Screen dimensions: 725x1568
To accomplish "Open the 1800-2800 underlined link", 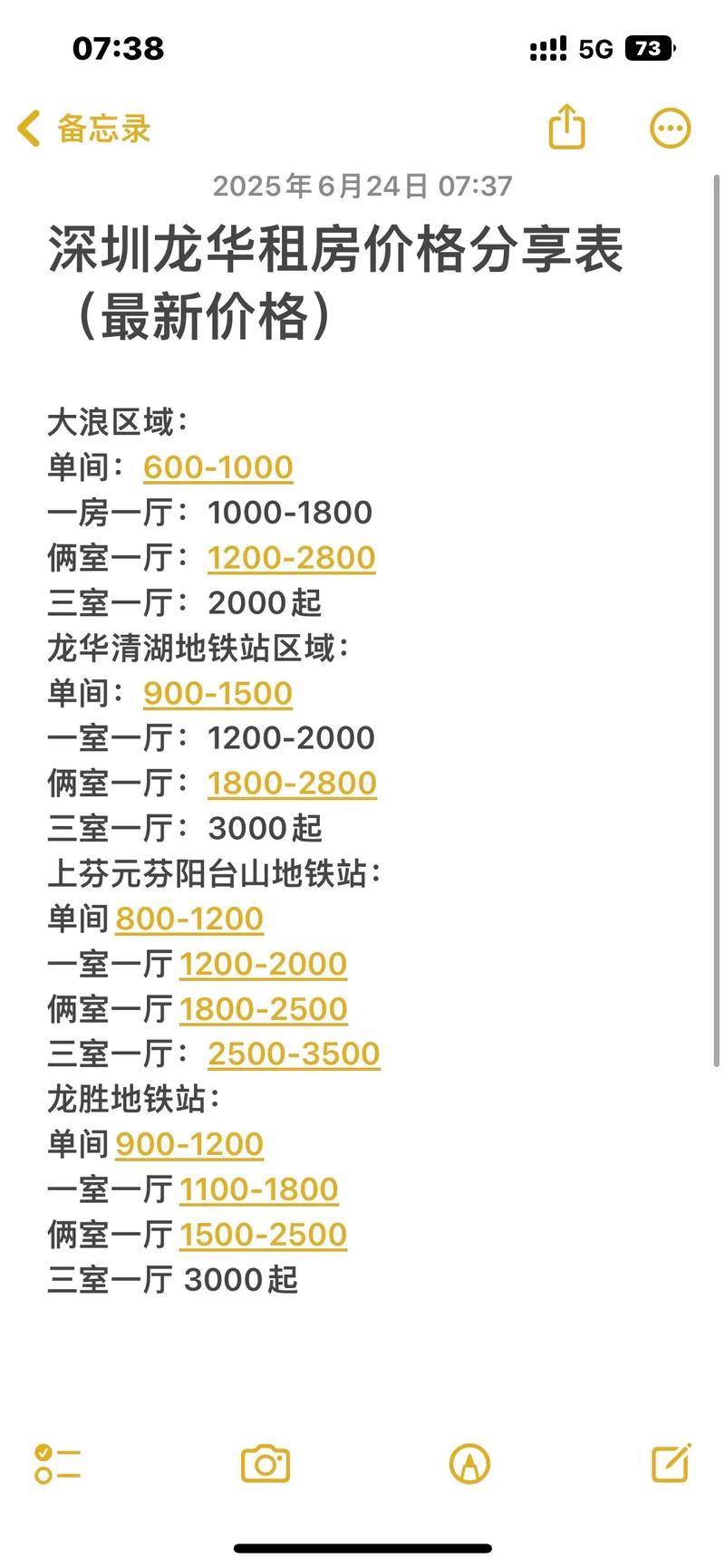I will click(292, 782).
